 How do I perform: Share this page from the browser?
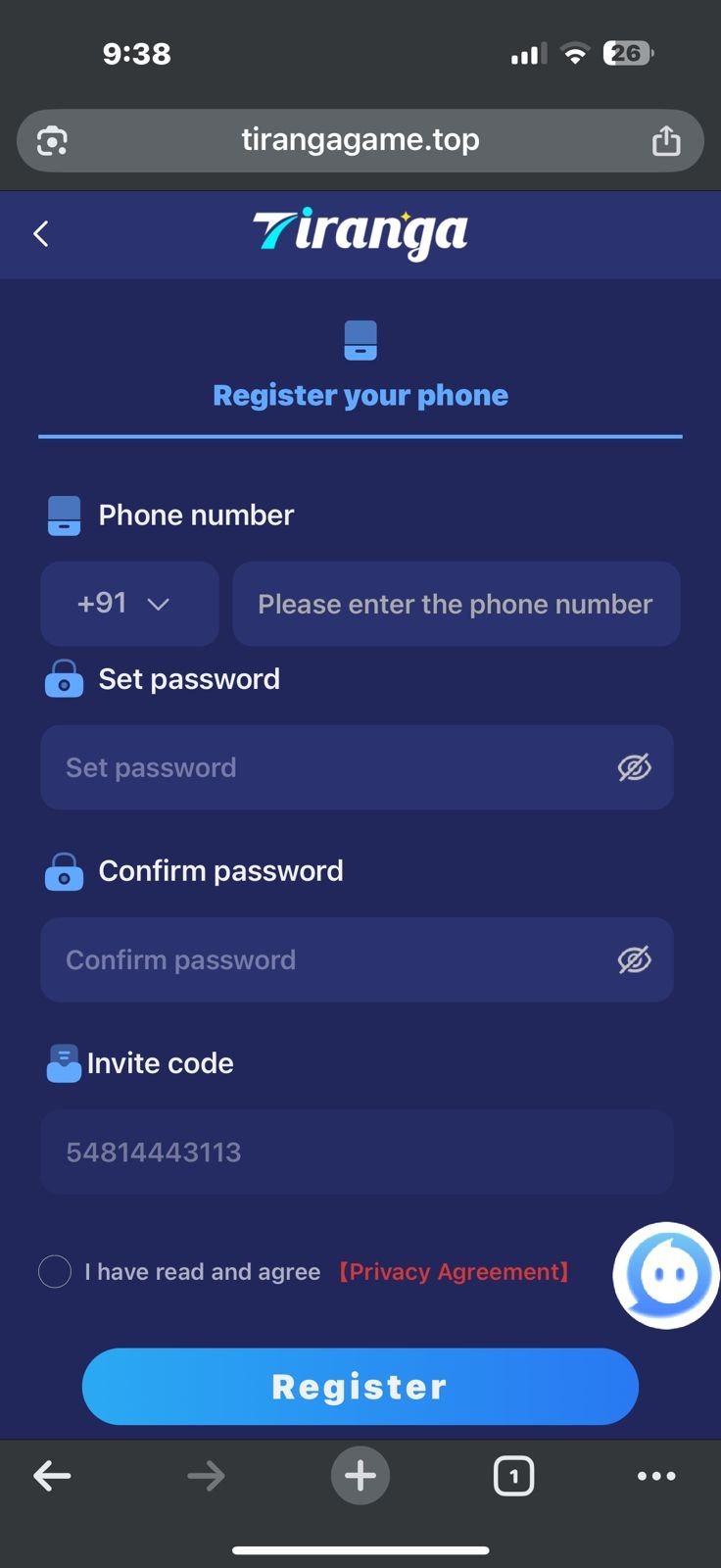coord(666,141)
